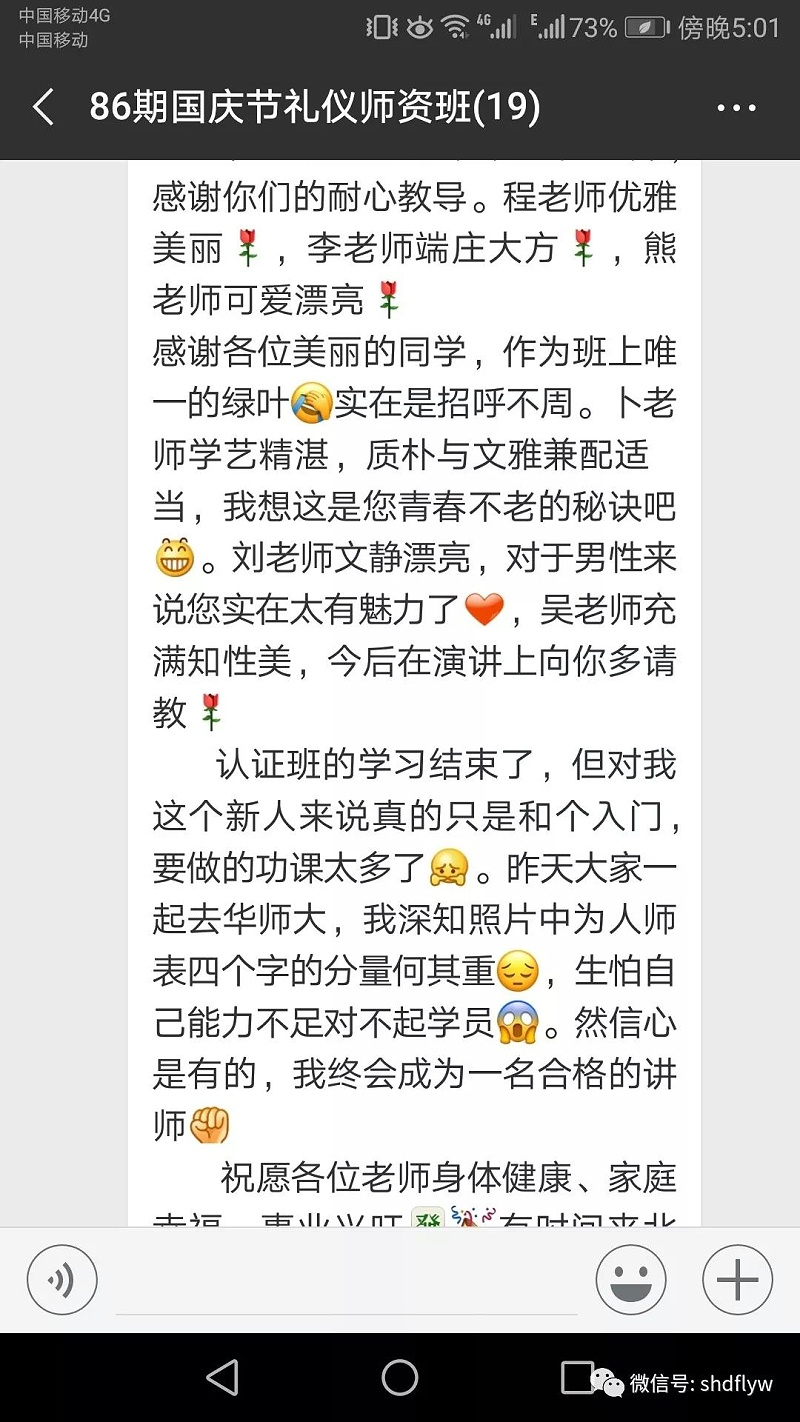
Task: Tap the Android home circle button
Action: click(x=400, y=1376)
